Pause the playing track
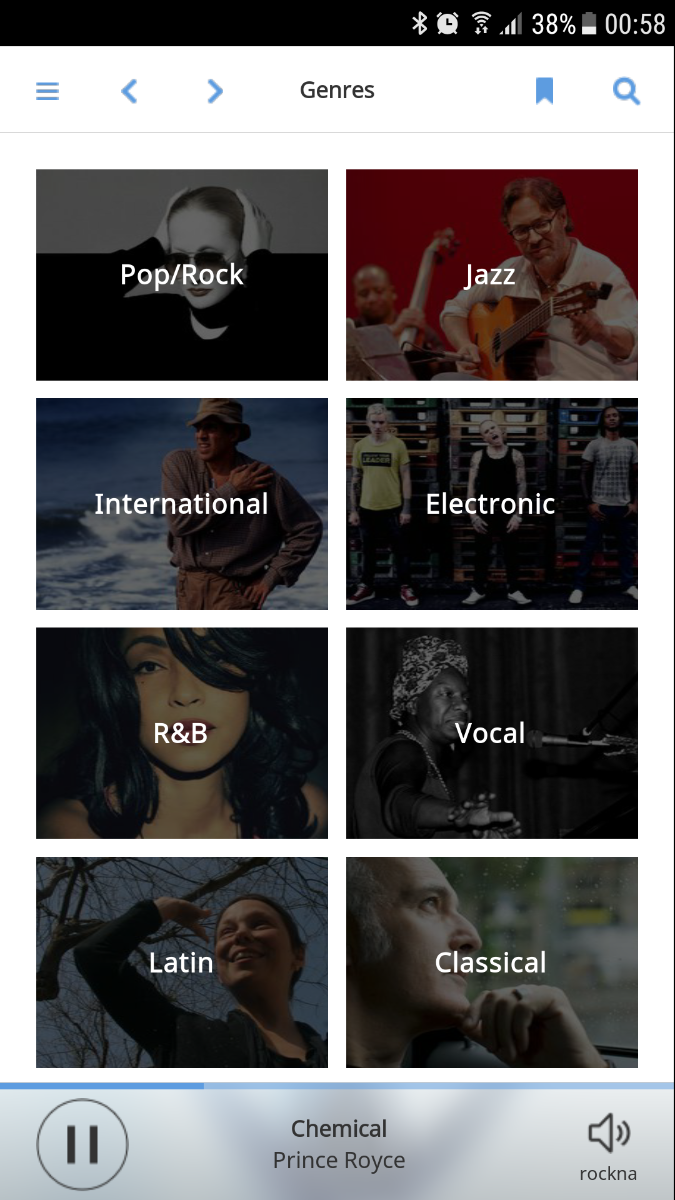The height and width of the screenshot is (1200, 675). click(x=82, y=1144)
